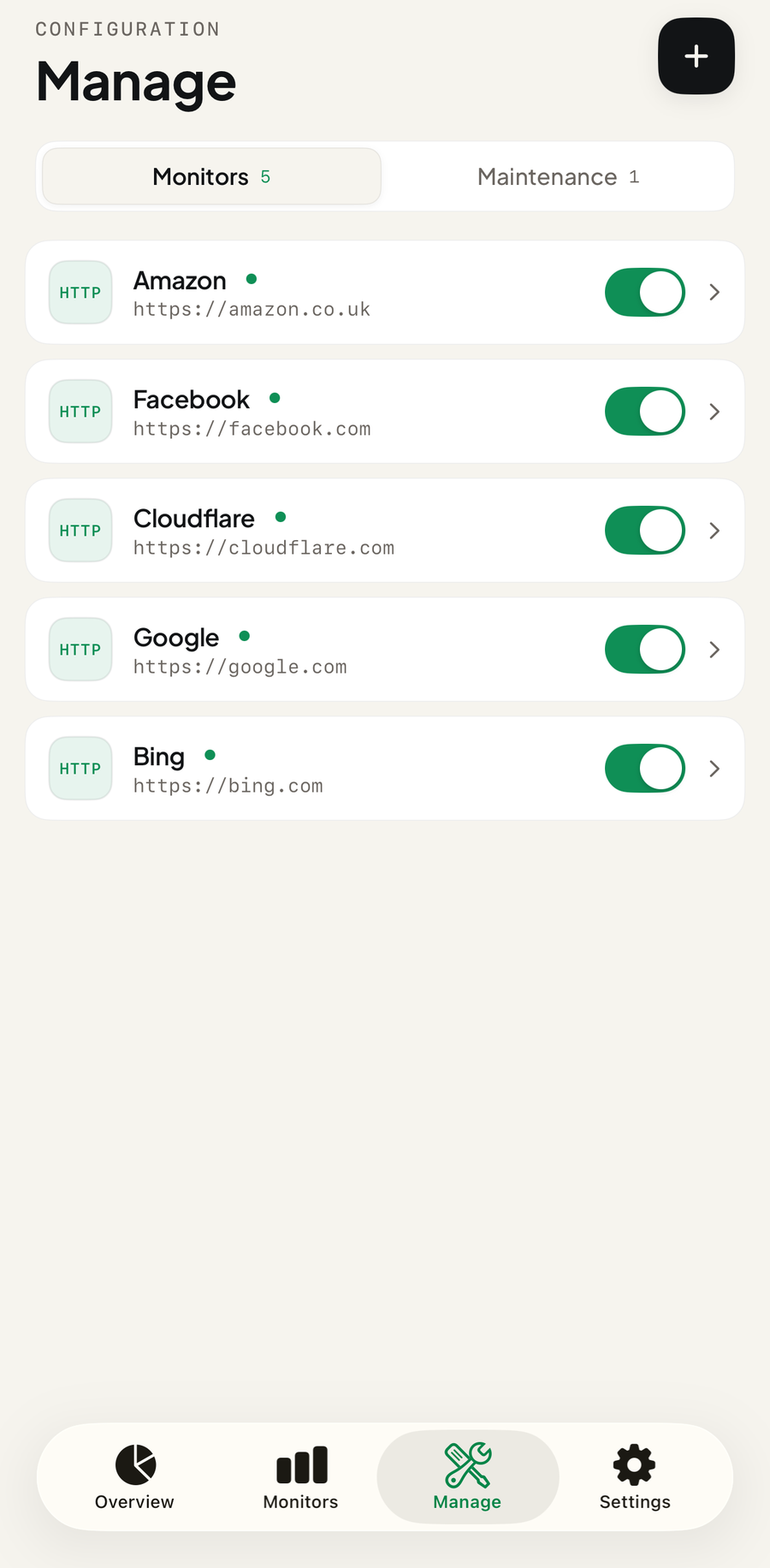This screenshot has width=770, height=1568.
Task: Open the Bing monitor configuration
Action: coord(342,769)
